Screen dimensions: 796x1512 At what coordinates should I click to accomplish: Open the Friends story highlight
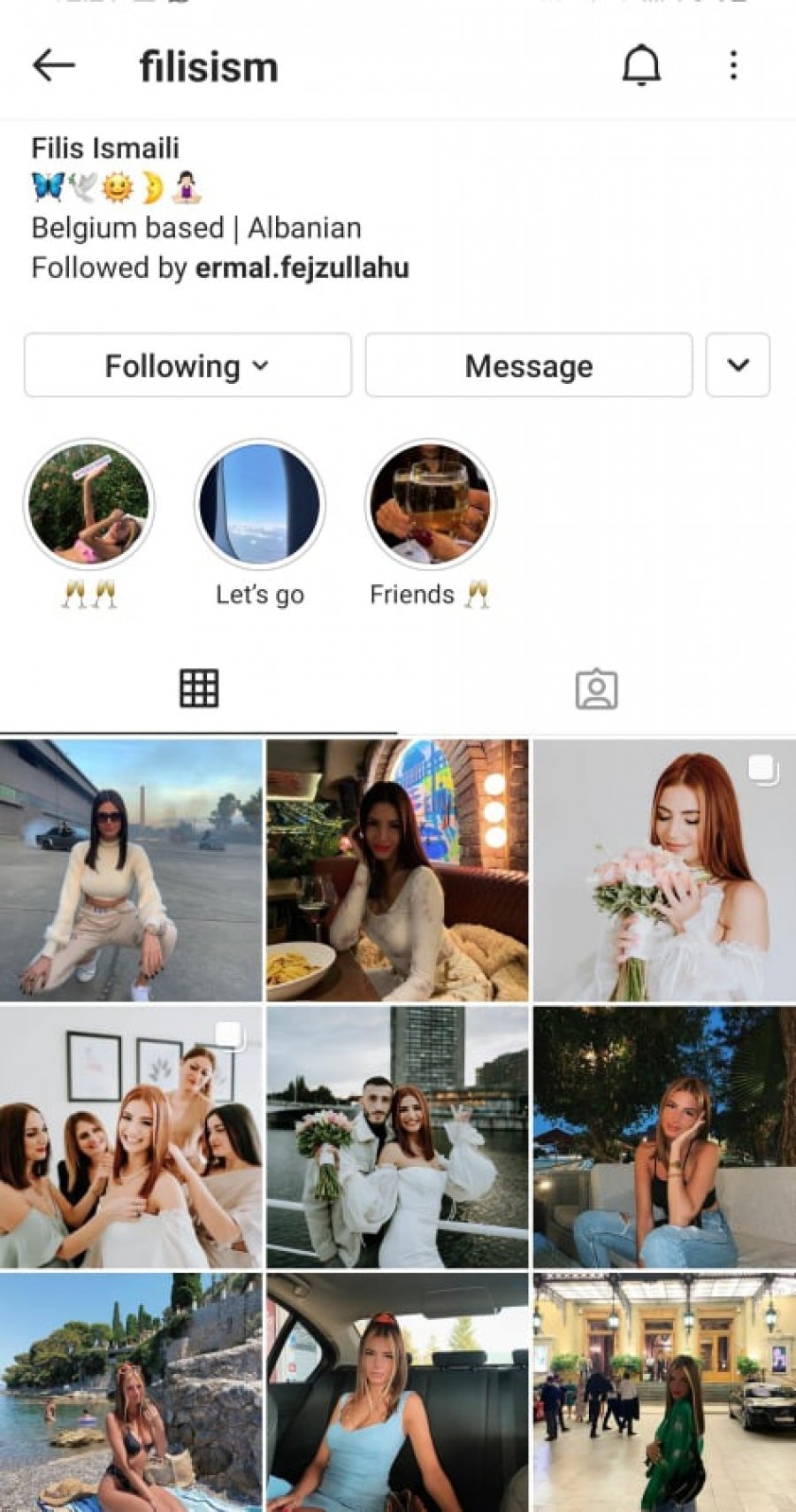(x=430, y=504)
